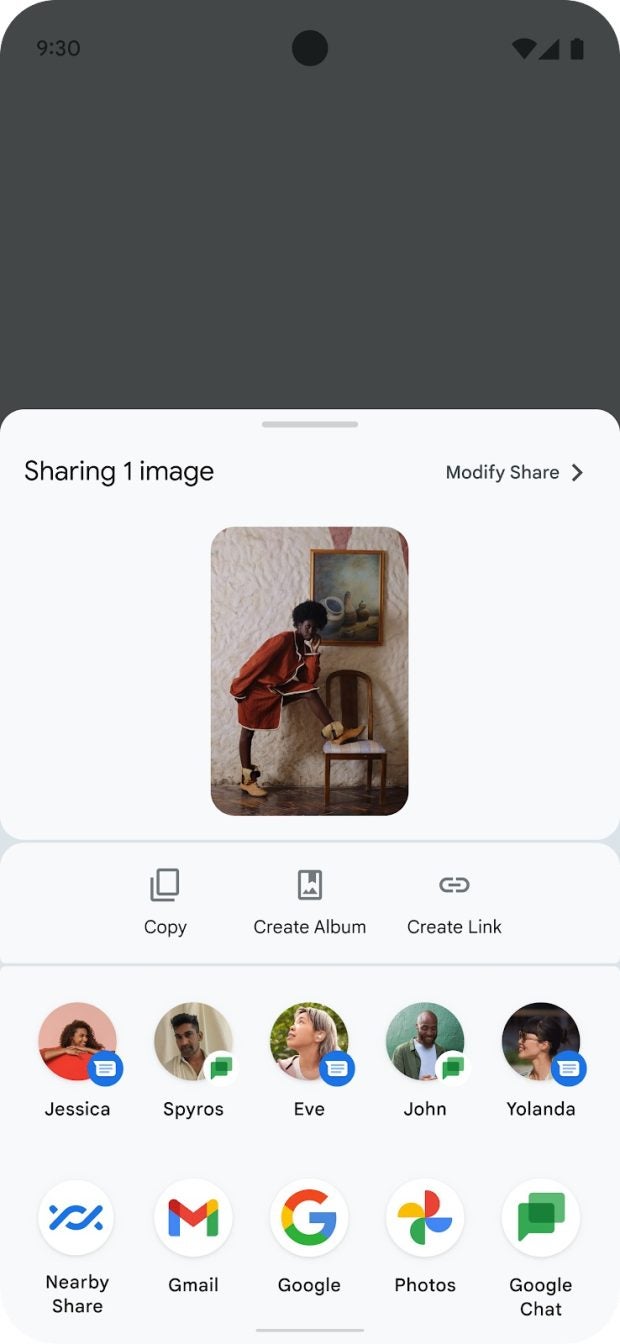Open Nearby Share
Viewport: 620px width, 1344px height.
click(x=77, y=1219)
